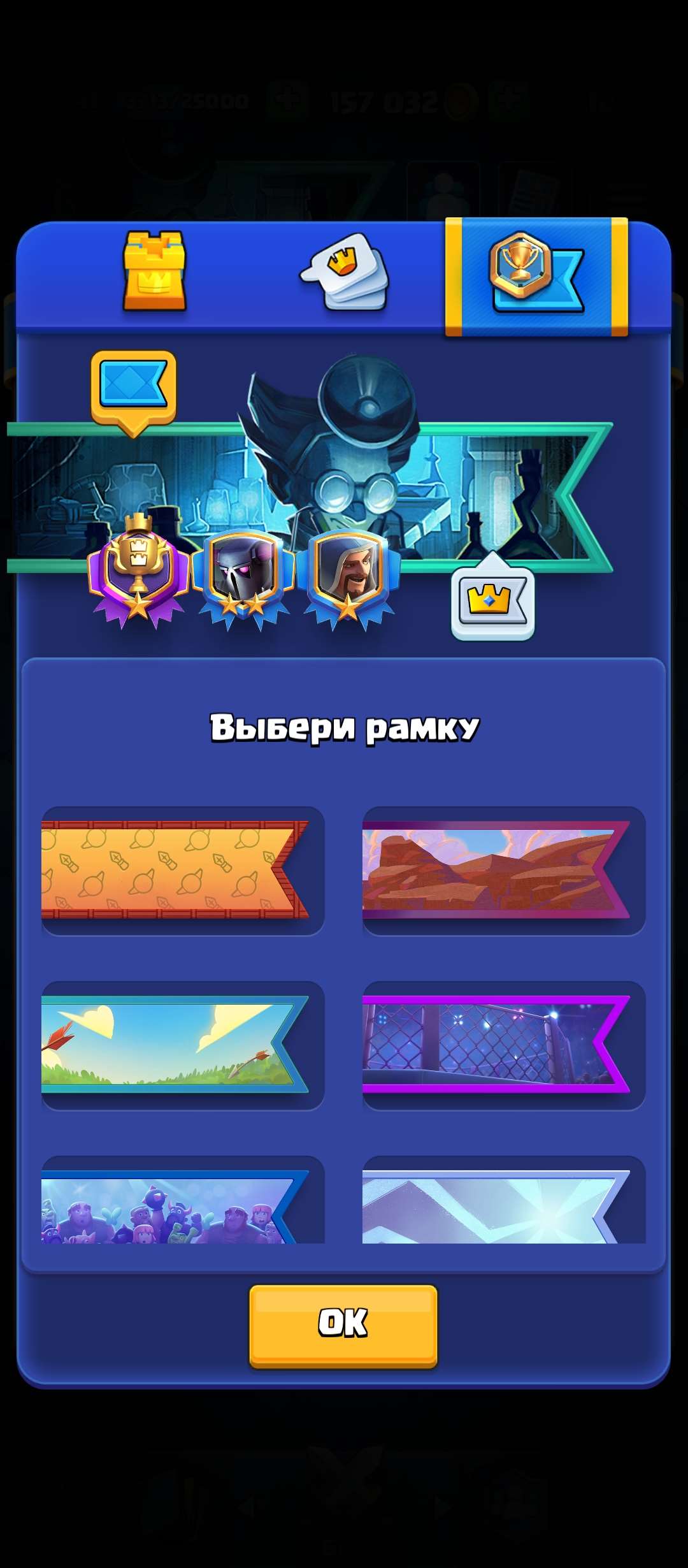Switch to the card decks tab
This screenshot has width=688, height=1568.
pyautogui.click(x=344, y=274)
